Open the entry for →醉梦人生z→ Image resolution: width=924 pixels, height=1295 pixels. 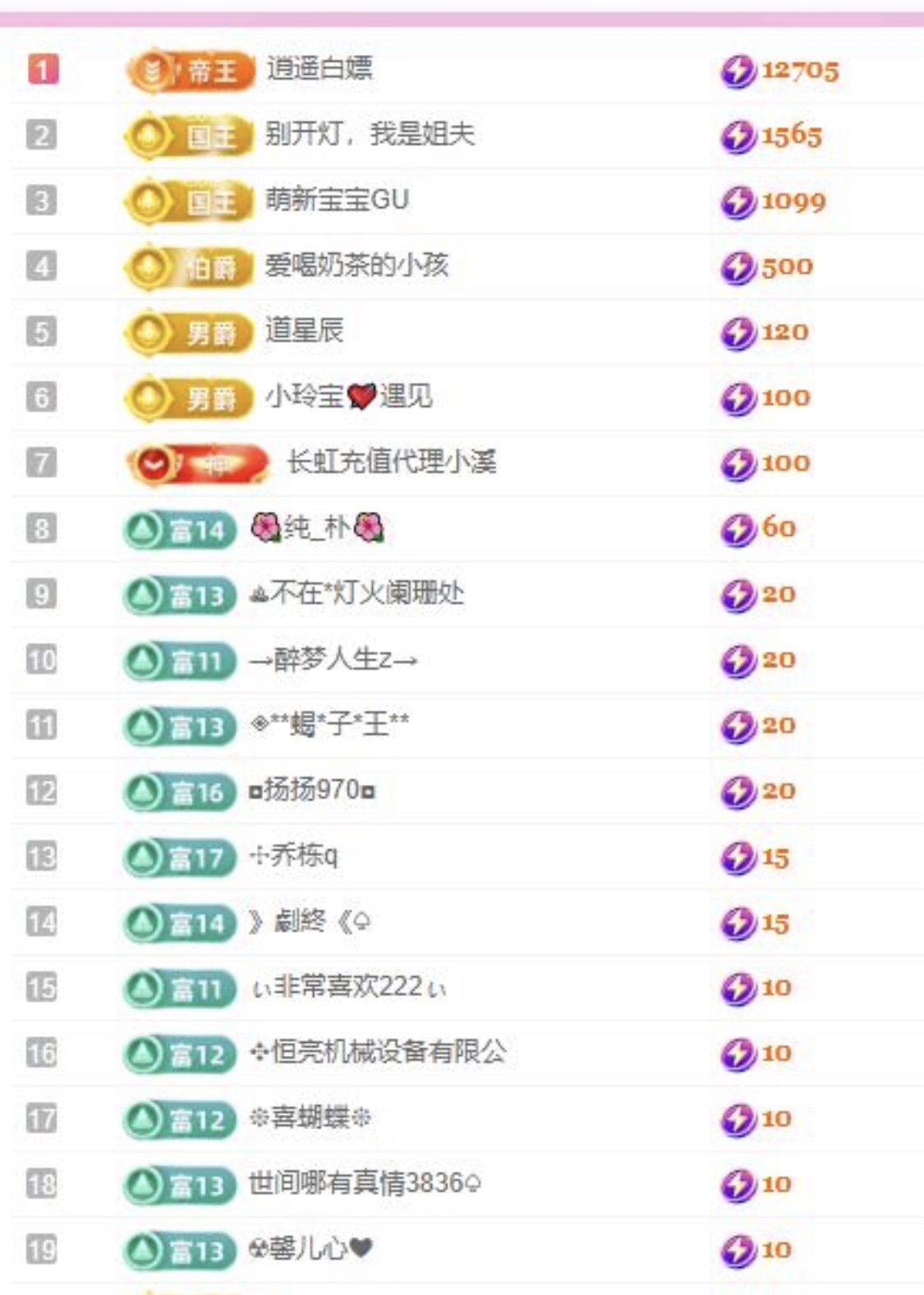[333, 659]
